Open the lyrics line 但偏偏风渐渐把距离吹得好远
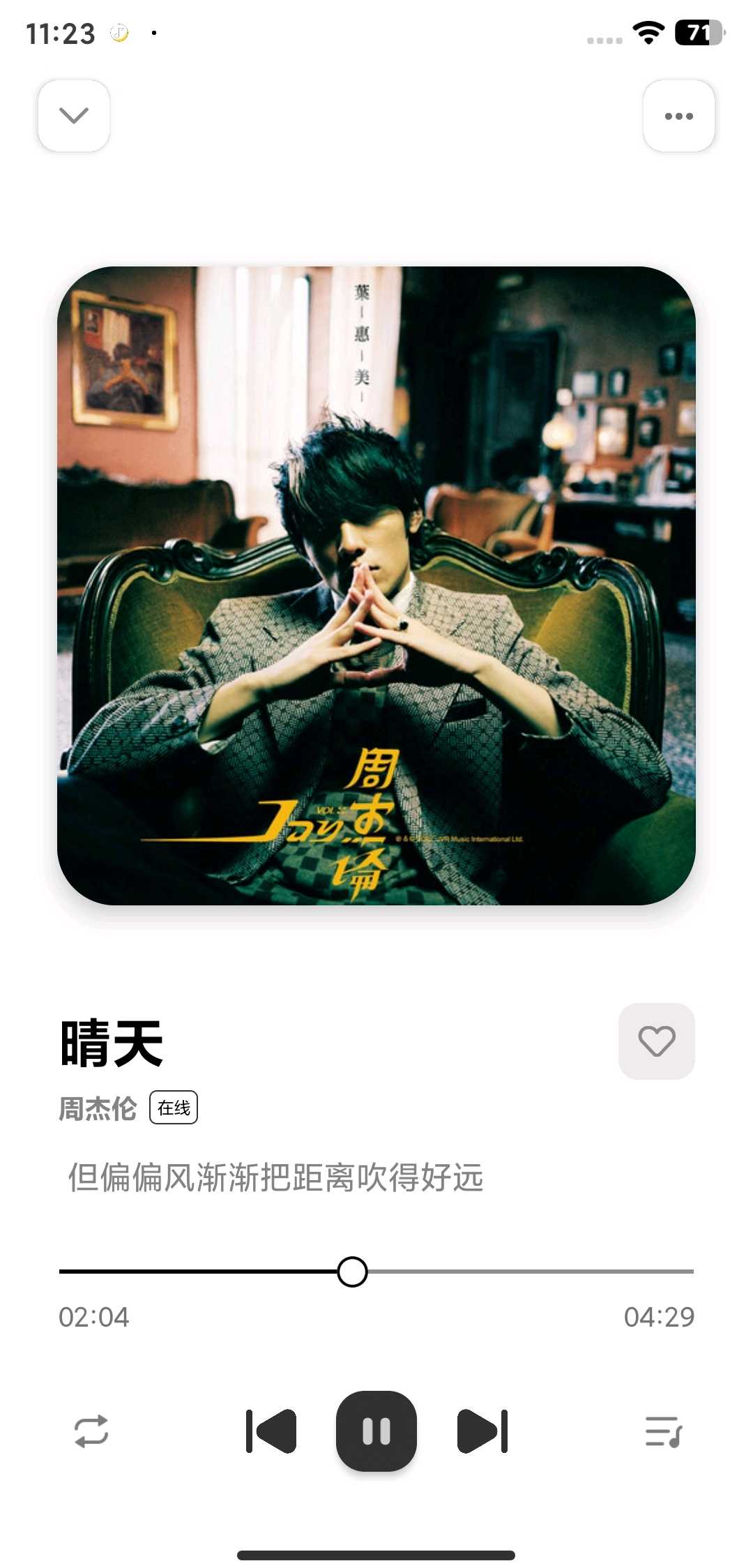Image resolution: width=753 pixels, height=1568 pixels. (275, 1178)
